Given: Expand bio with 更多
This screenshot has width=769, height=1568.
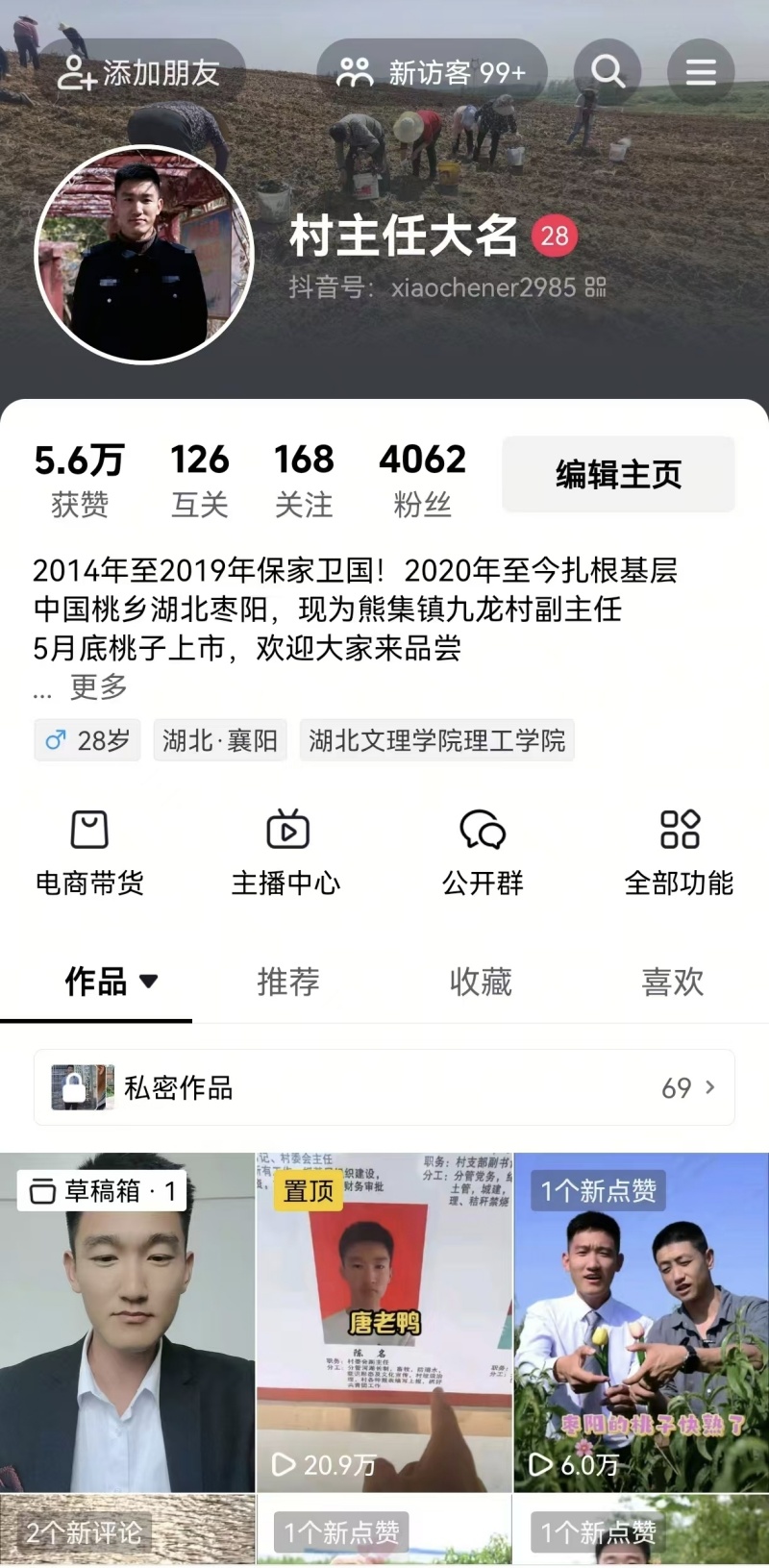Looking at the screenshot, I should pyautogui.click(x=98, y=687).
